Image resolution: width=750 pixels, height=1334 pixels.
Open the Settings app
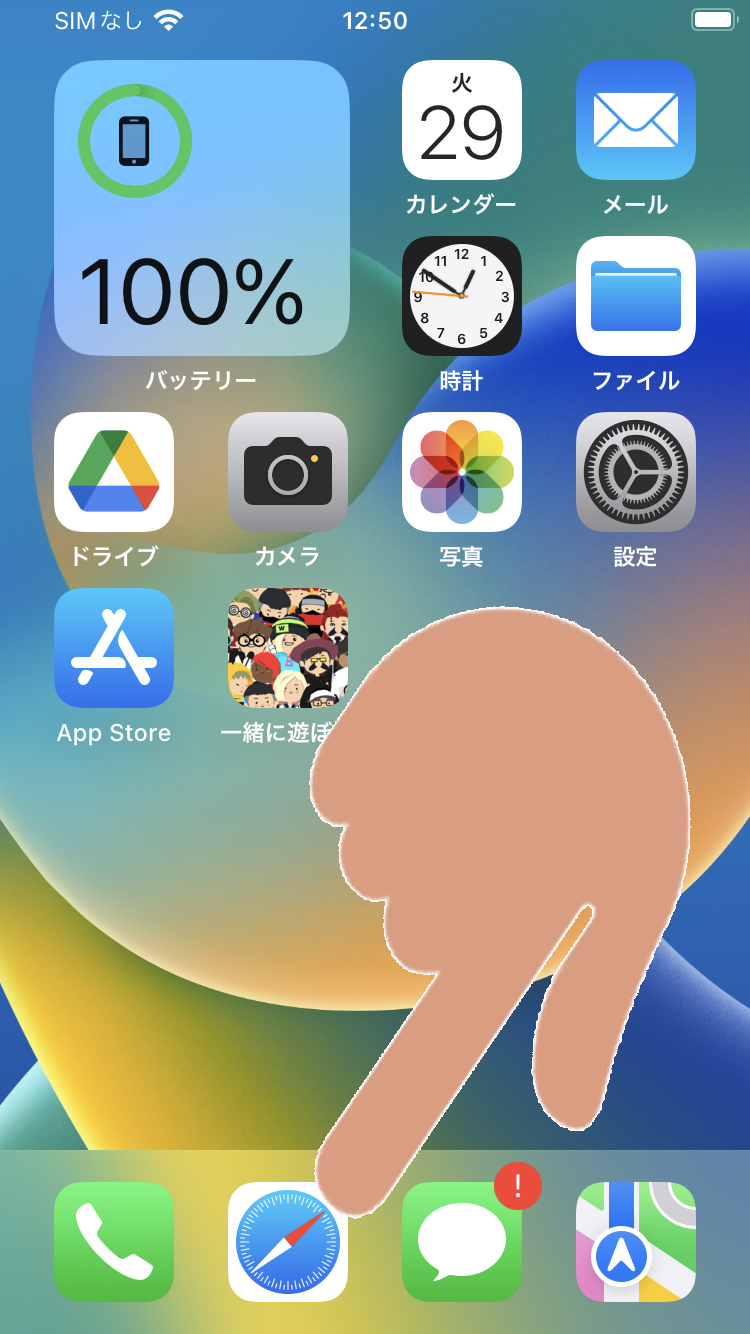[x=635, y=472]
